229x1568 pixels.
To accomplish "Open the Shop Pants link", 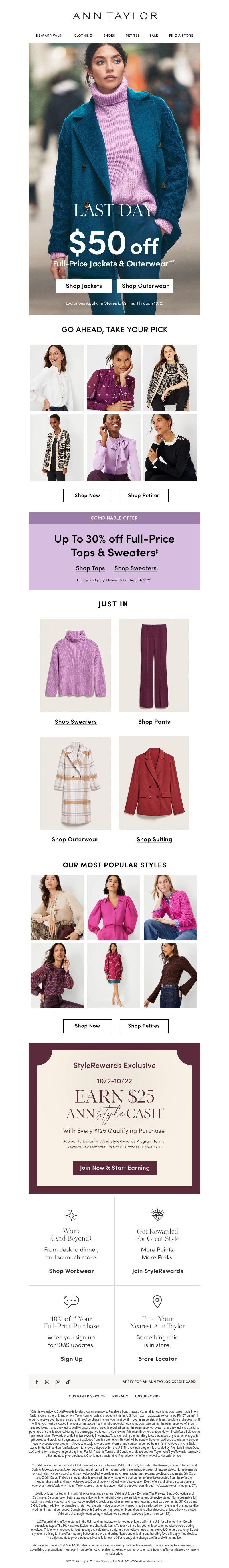I will click(154, 721).
